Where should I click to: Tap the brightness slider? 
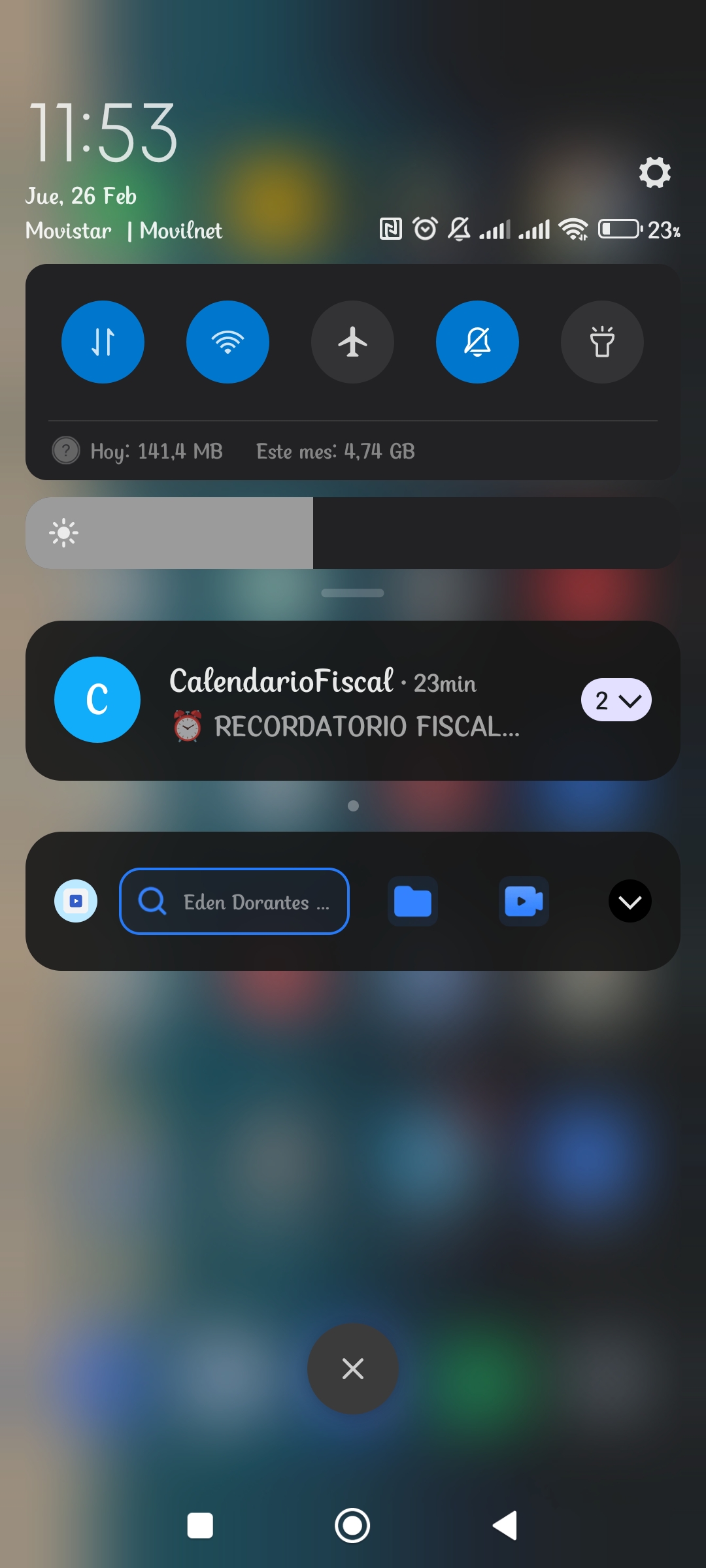click(x=353, y=533)
